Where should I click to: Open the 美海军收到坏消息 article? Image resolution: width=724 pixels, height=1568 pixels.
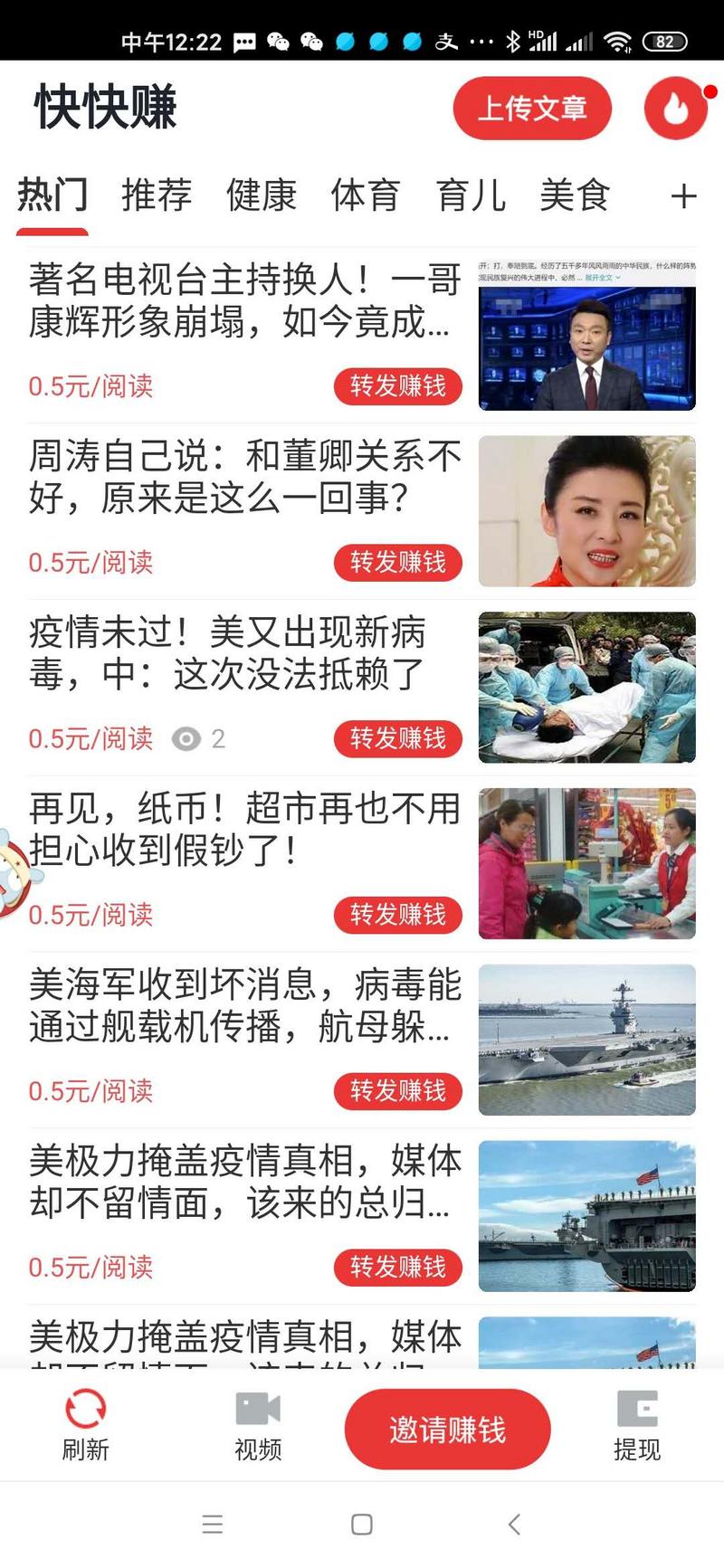tap(244, 1005)
